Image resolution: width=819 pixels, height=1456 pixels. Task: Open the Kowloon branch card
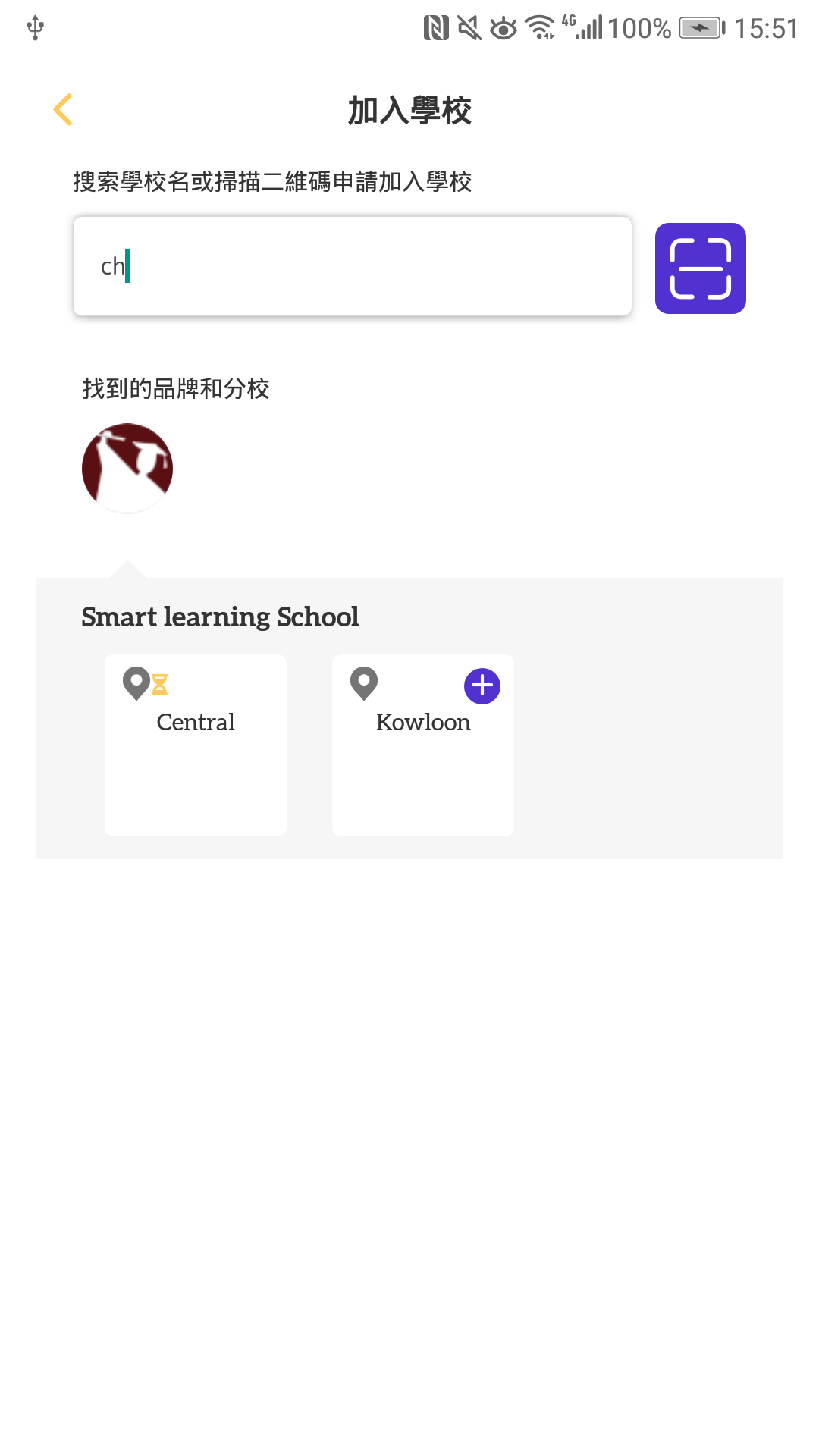click(423, 745)
